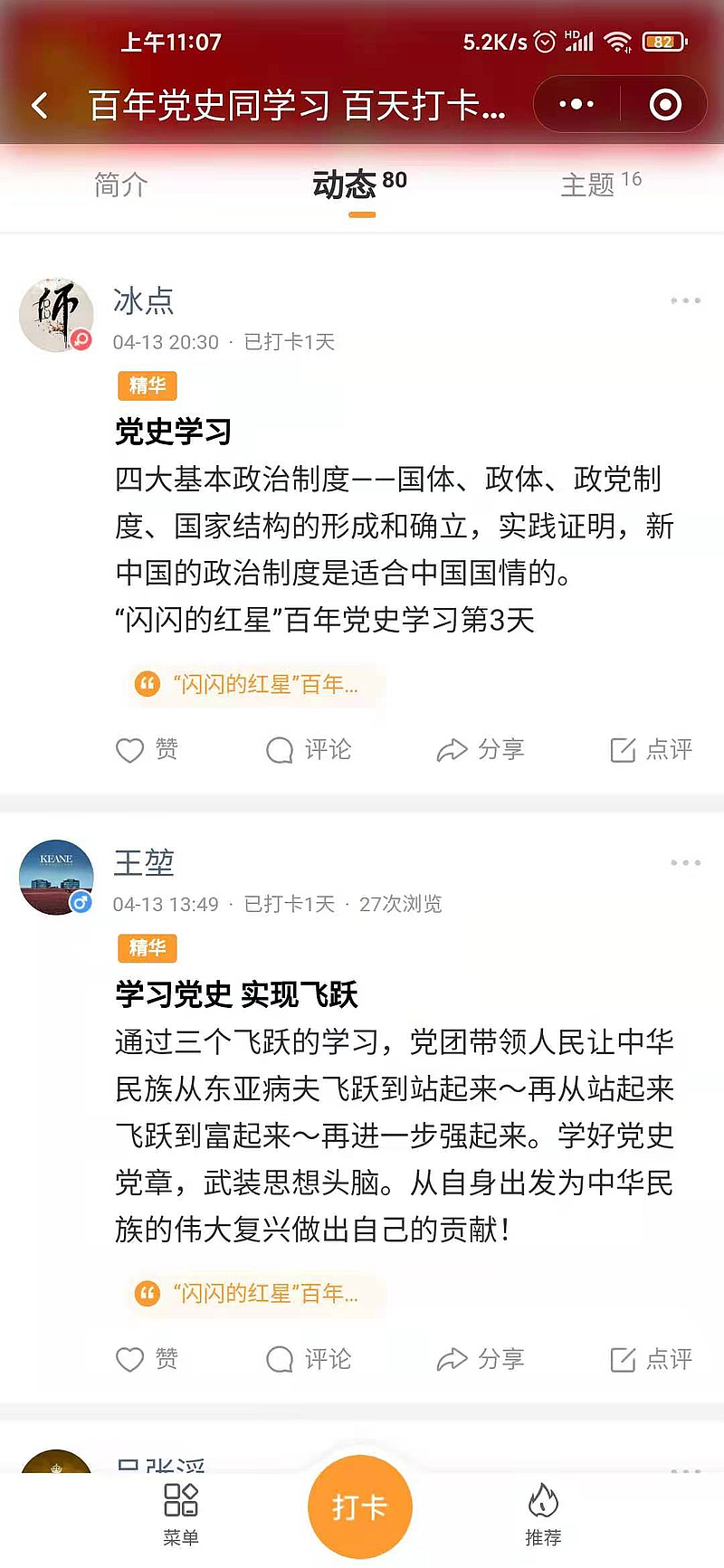This screenshot has width=724, height=1568.
Task: Comment on 王堃's post
Action: tap(309, 1359)
